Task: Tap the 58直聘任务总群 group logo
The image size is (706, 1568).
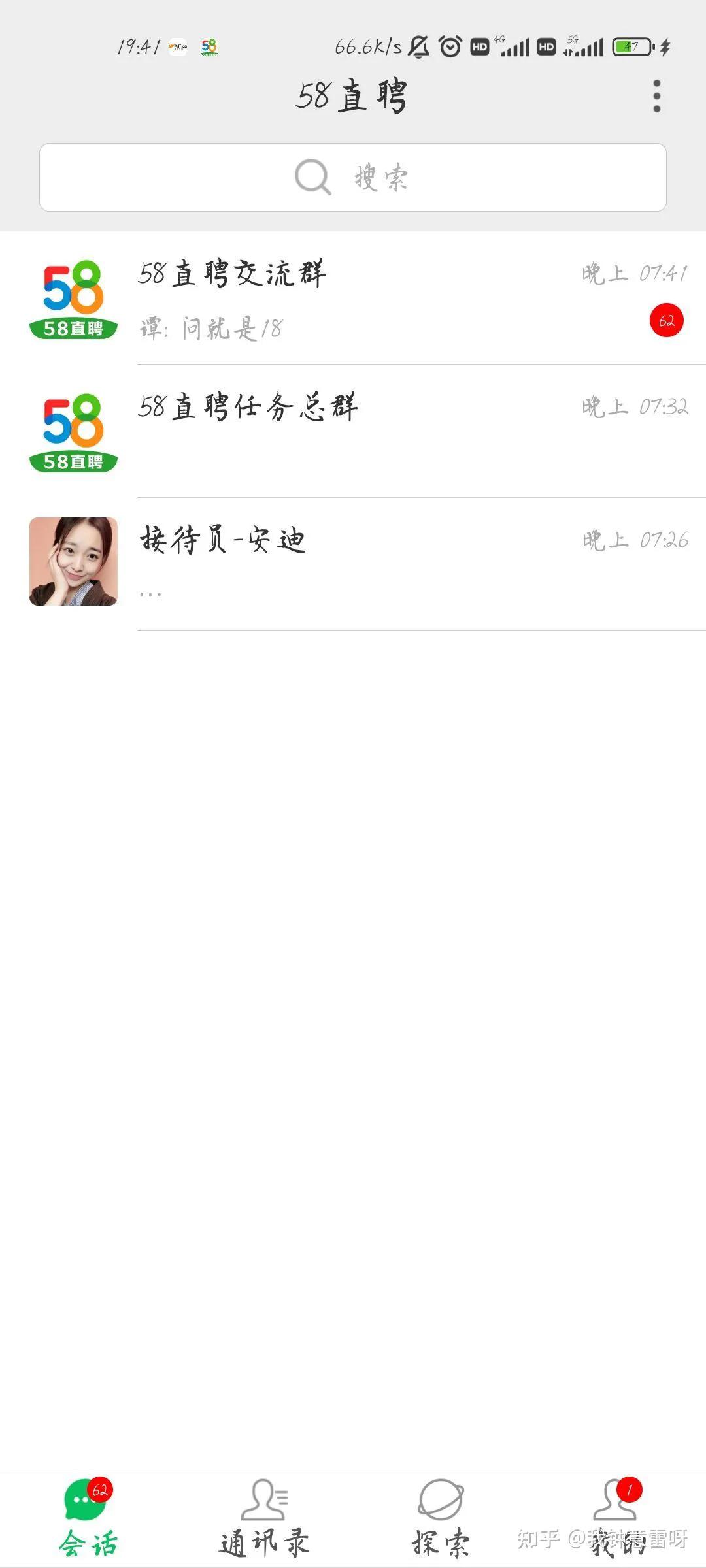Action: tap(74, 431)
